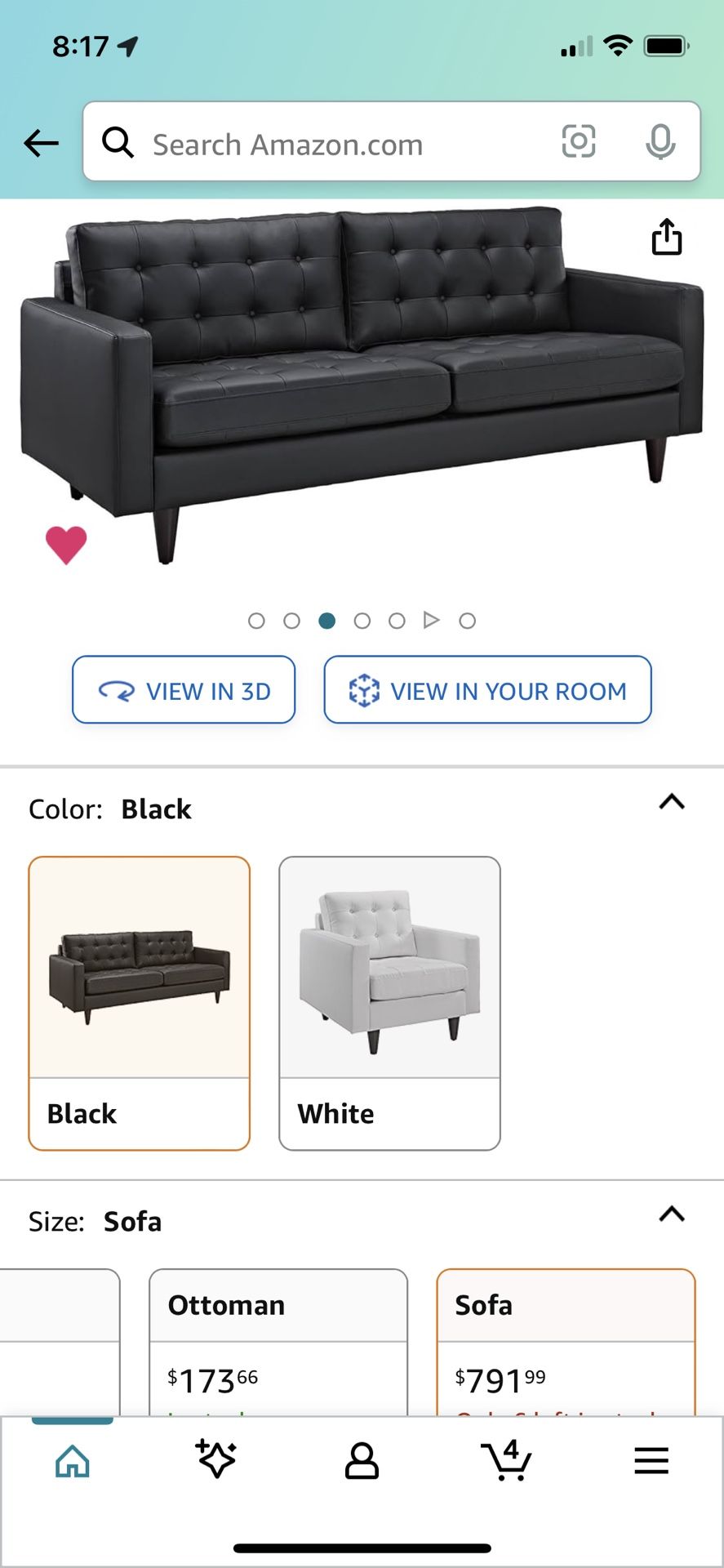Collapse the Size section
The image size is (724, 1568).
point(671,1215)
